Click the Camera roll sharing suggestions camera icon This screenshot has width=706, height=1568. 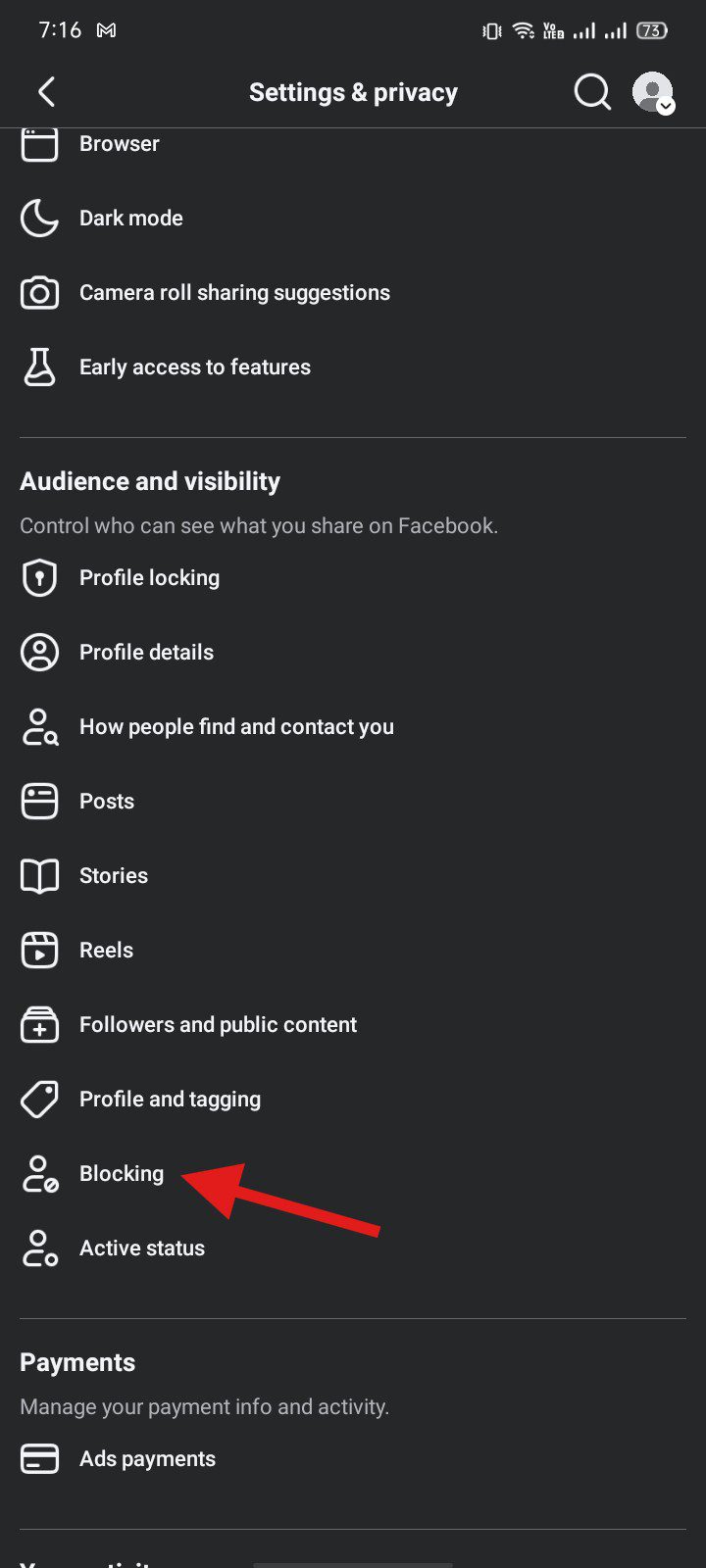[x=39, y=292]
